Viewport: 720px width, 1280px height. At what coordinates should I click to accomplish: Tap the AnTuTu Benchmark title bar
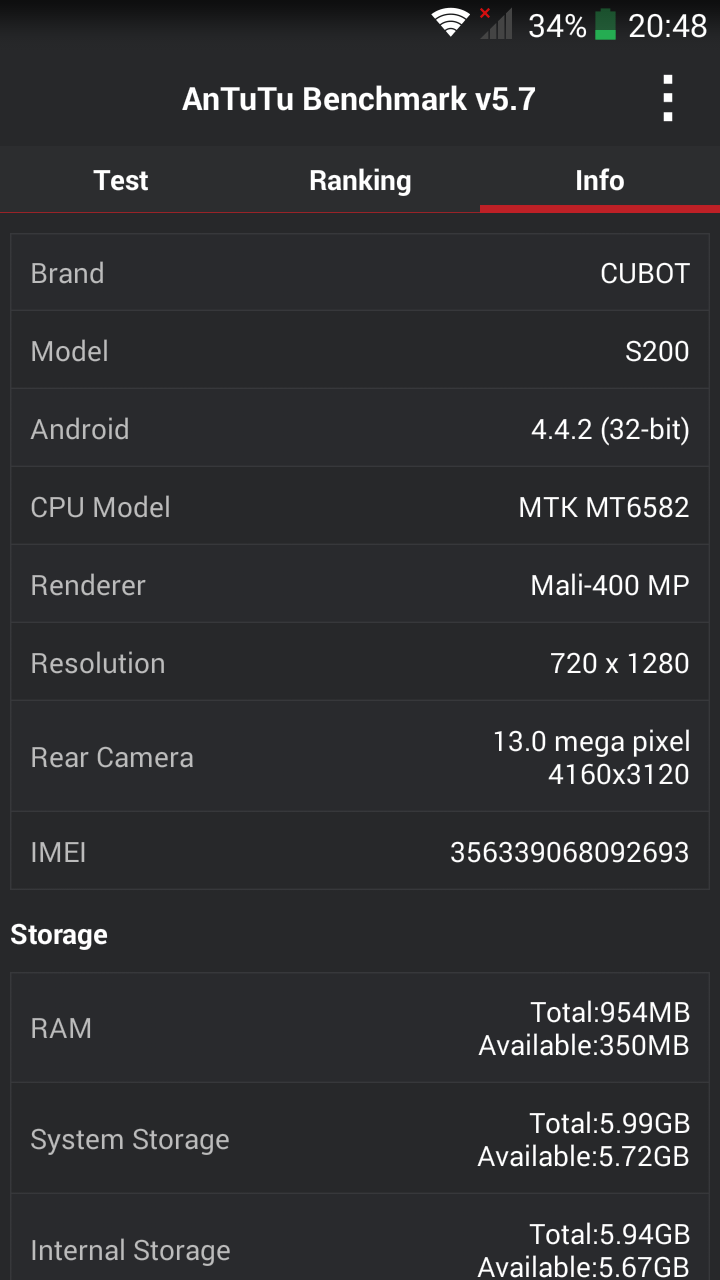click(360, 98)
